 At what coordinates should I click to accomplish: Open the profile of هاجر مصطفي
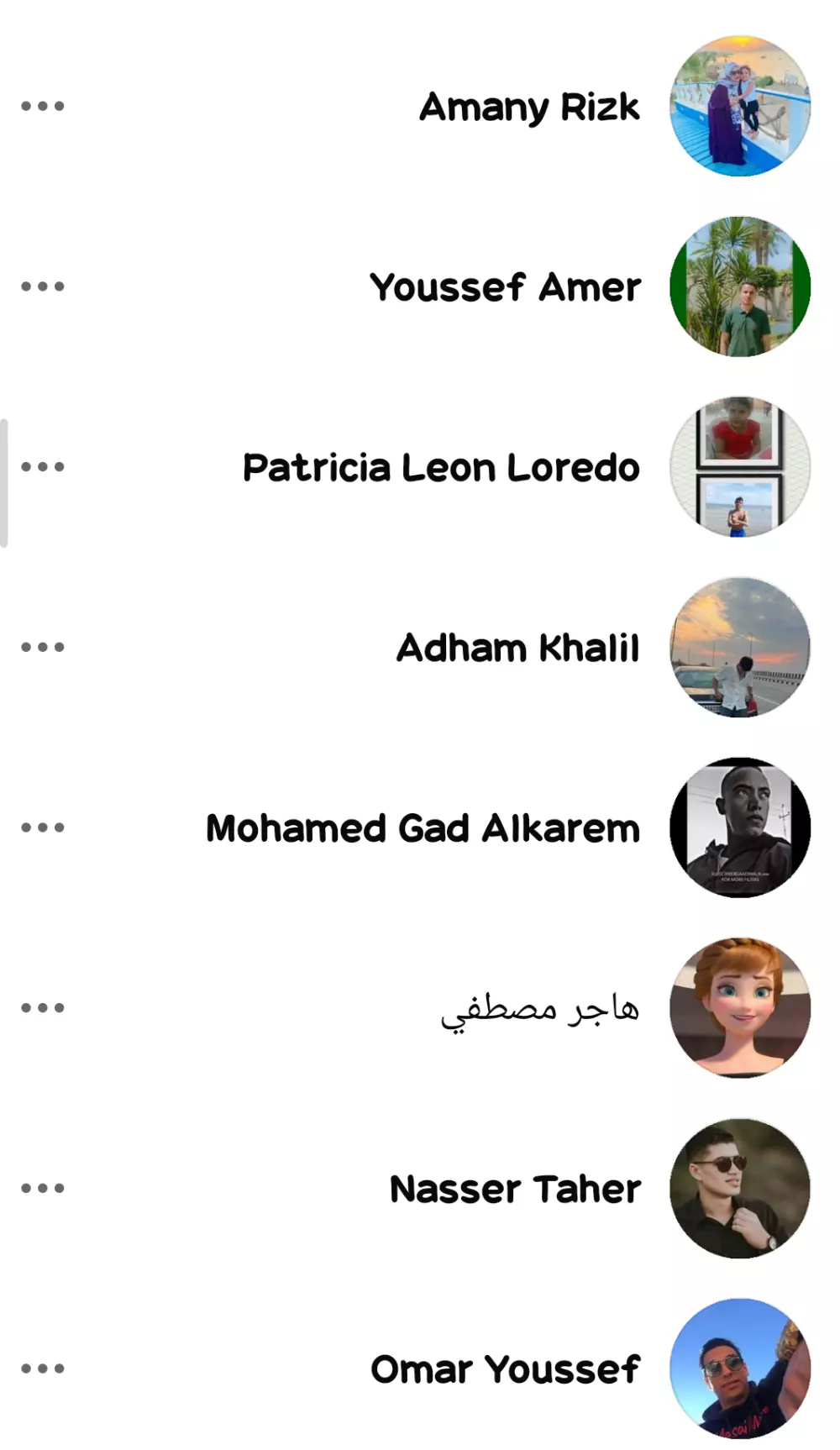[540, 1008]
